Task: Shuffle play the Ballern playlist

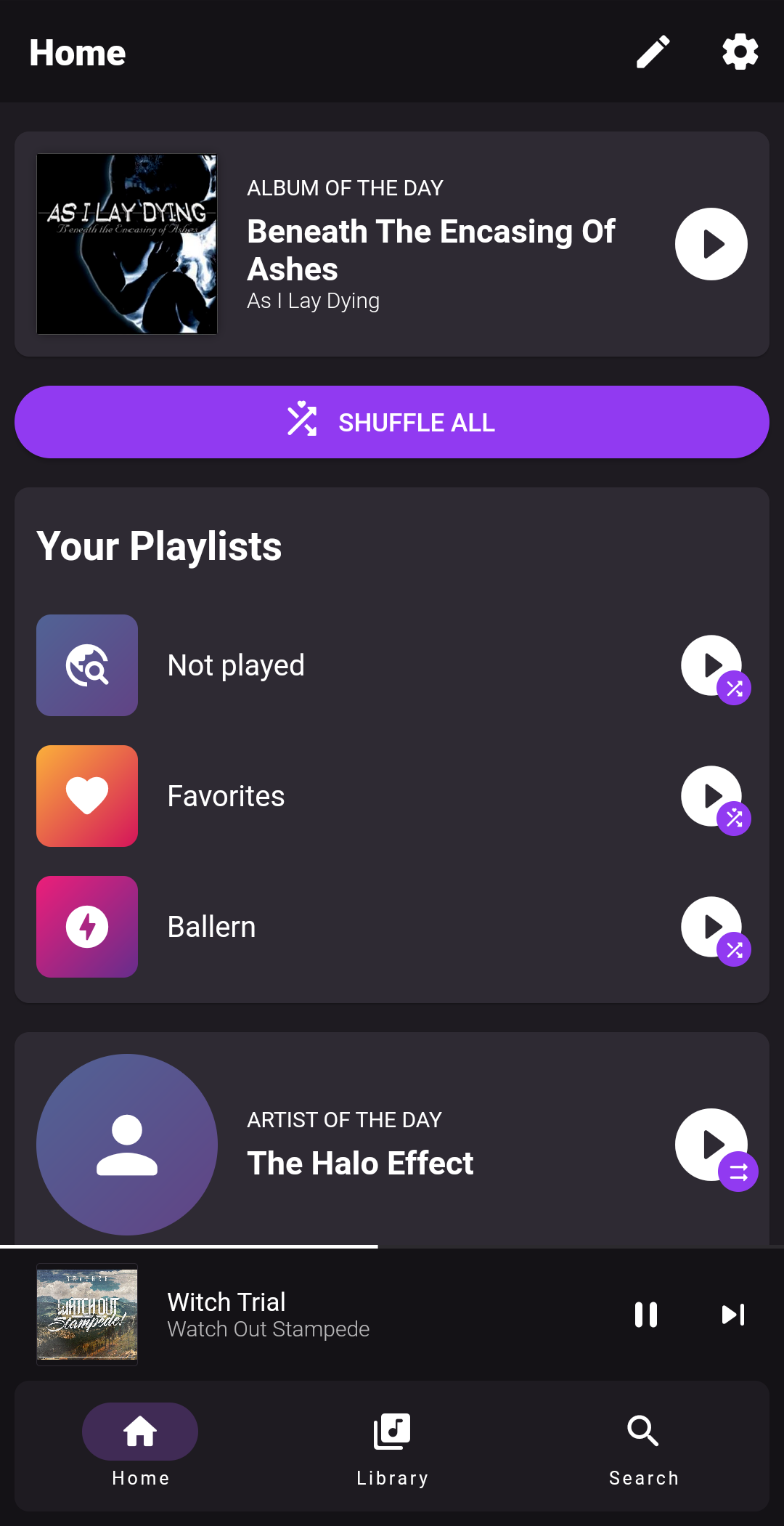Action: 713,928
